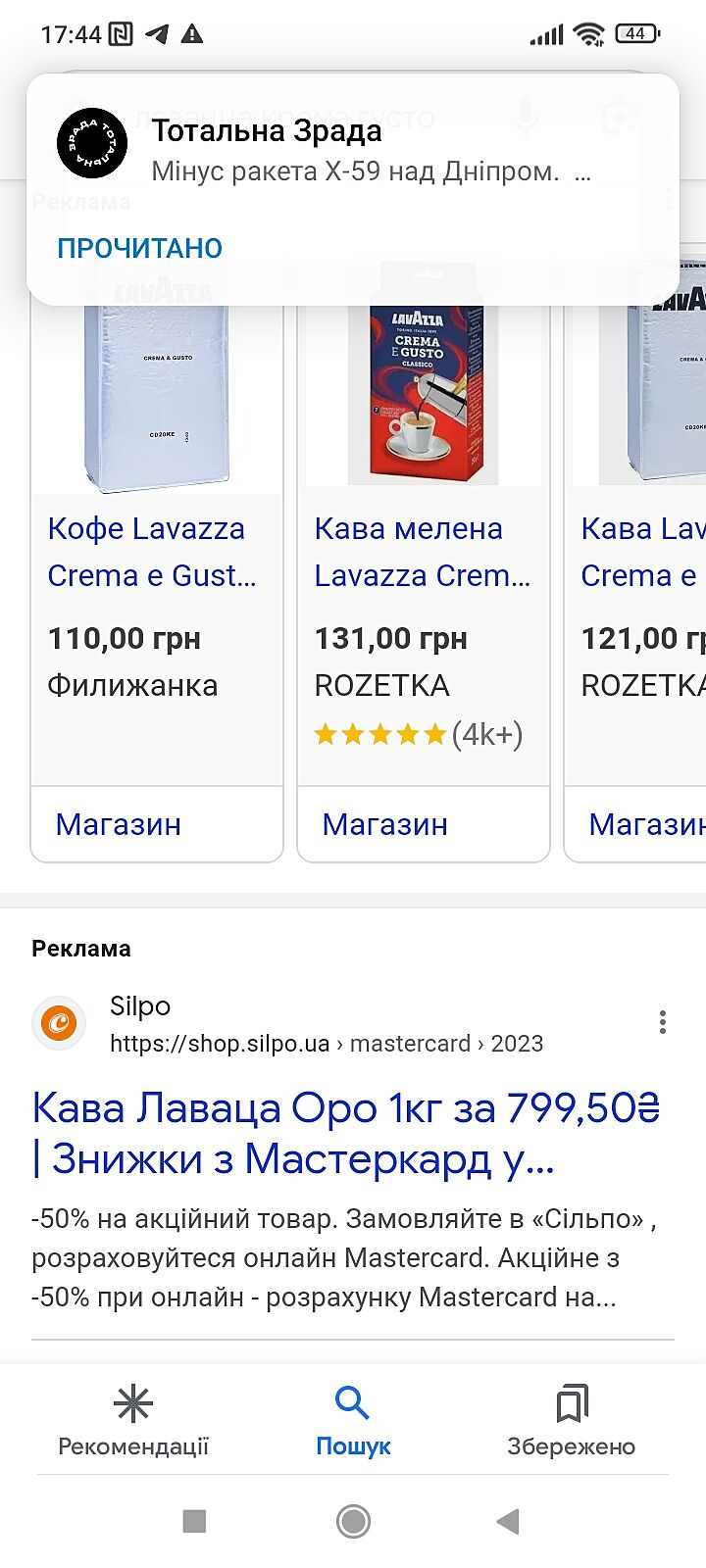Go to the Збережено tab

(x=571, y=1420)
